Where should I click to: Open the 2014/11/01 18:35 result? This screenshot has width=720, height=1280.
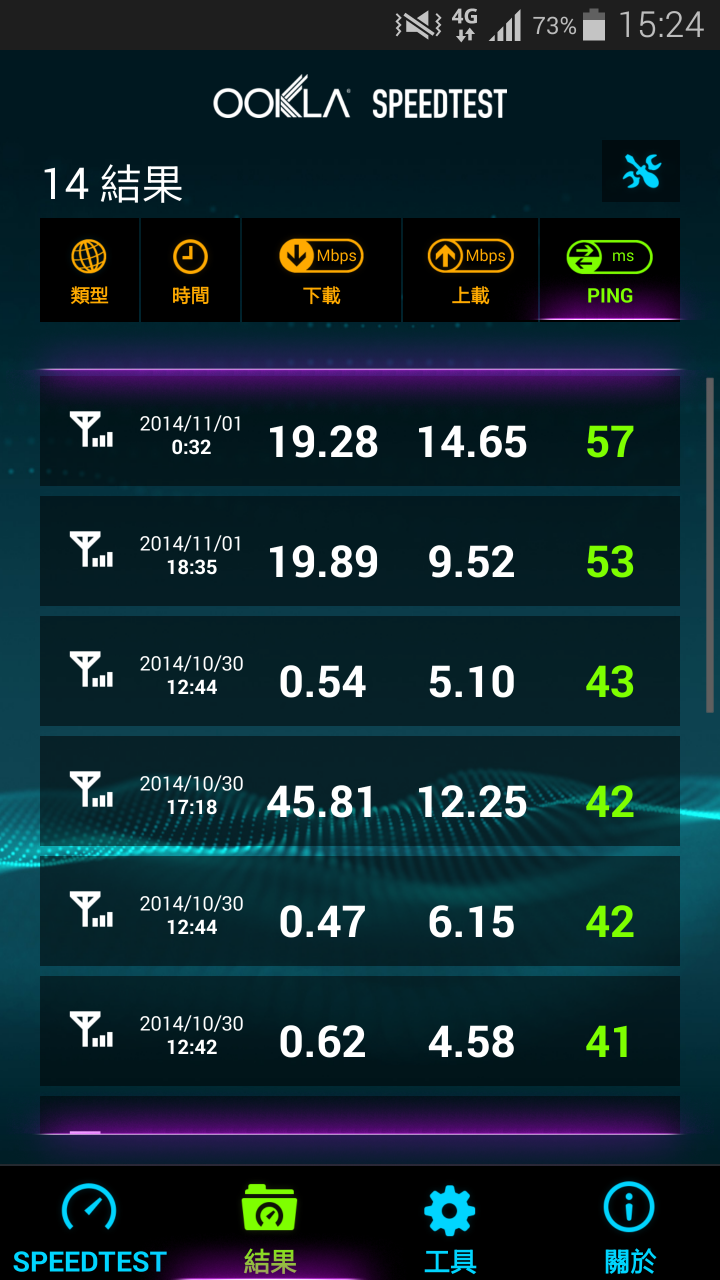[x=360, y=551]
